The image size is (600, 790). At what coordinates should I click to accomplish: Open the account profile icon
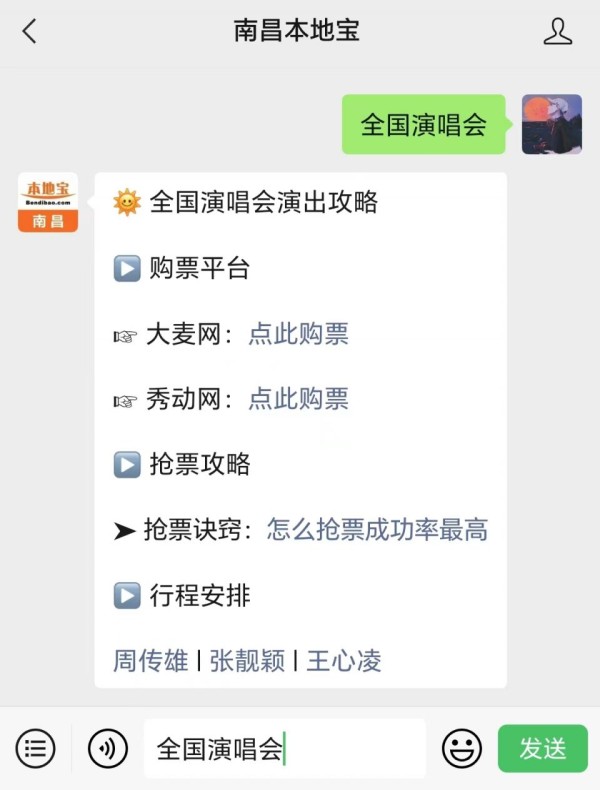[x=557, y=31]
